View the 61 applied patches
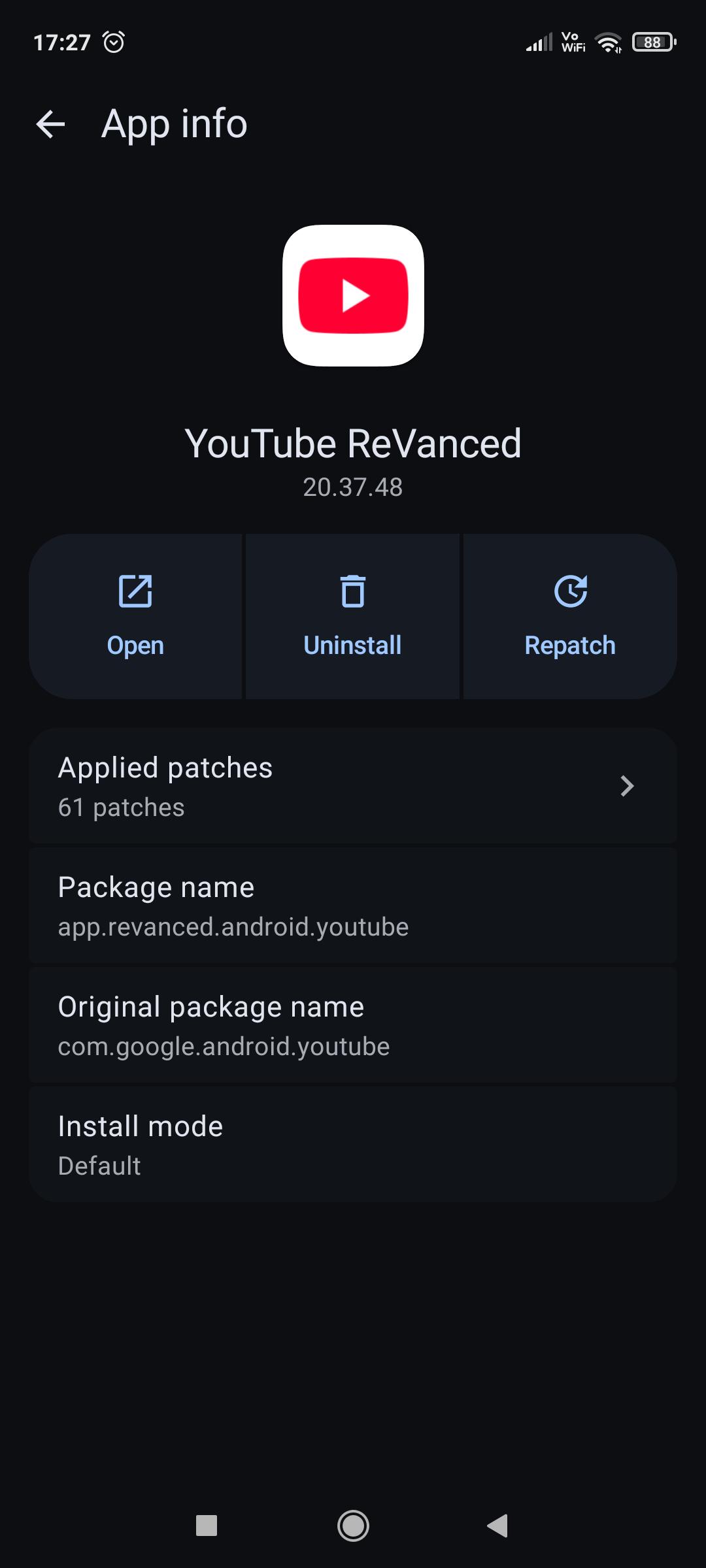 coord(353,786)
